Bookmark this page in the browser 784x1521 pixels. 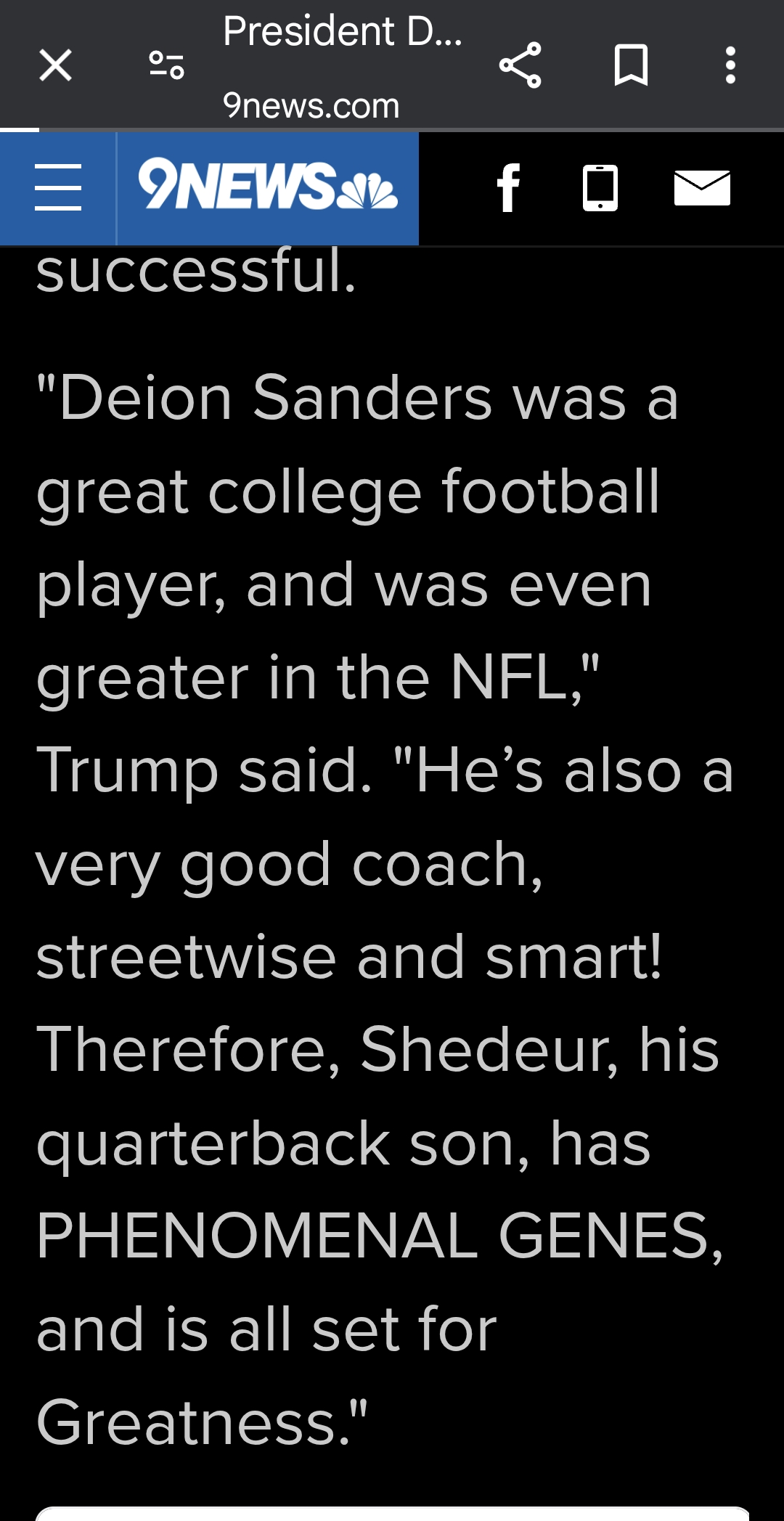point(630,65)
